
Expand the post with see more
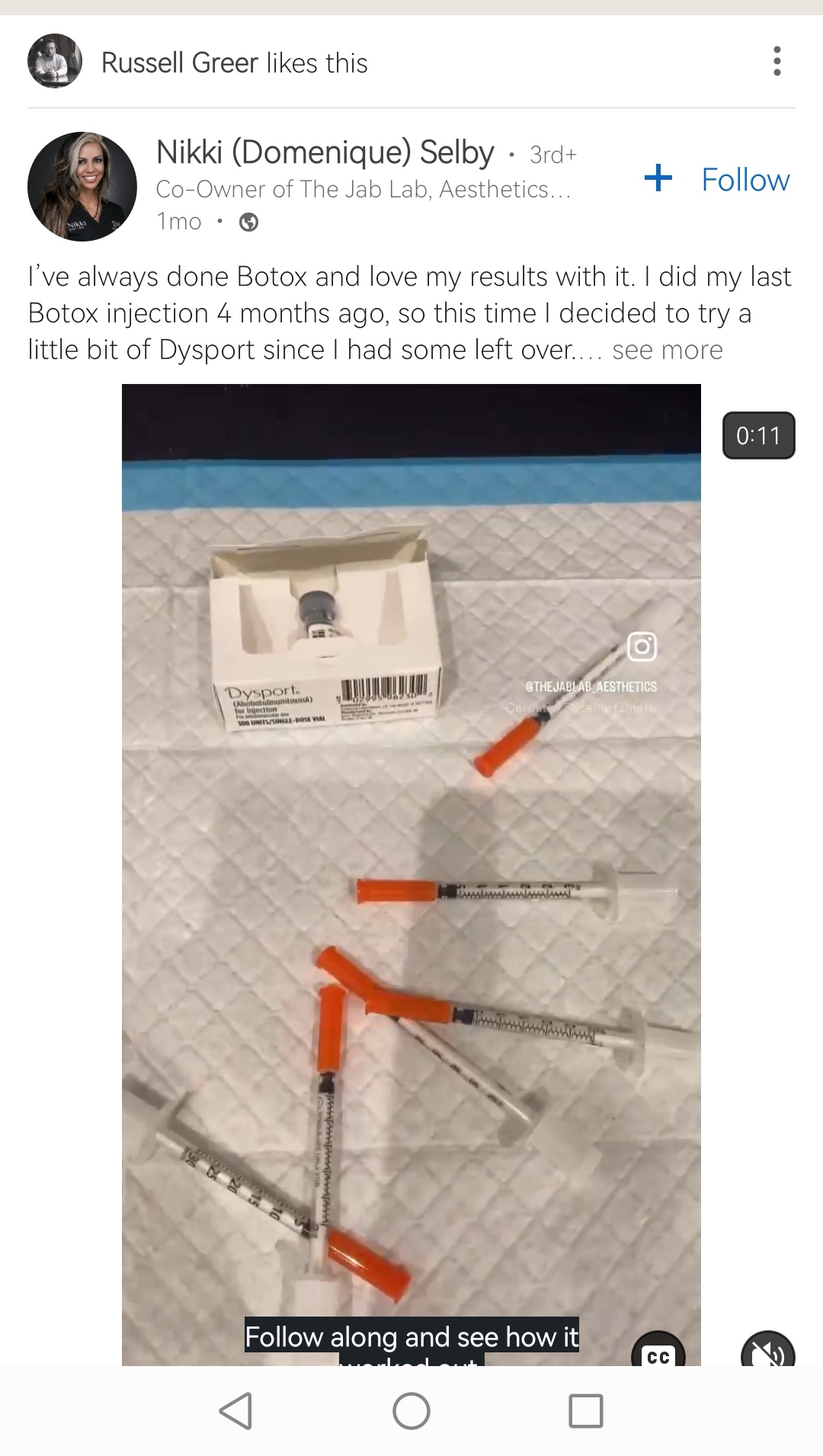pyautogui.click(x=667, y=350)
